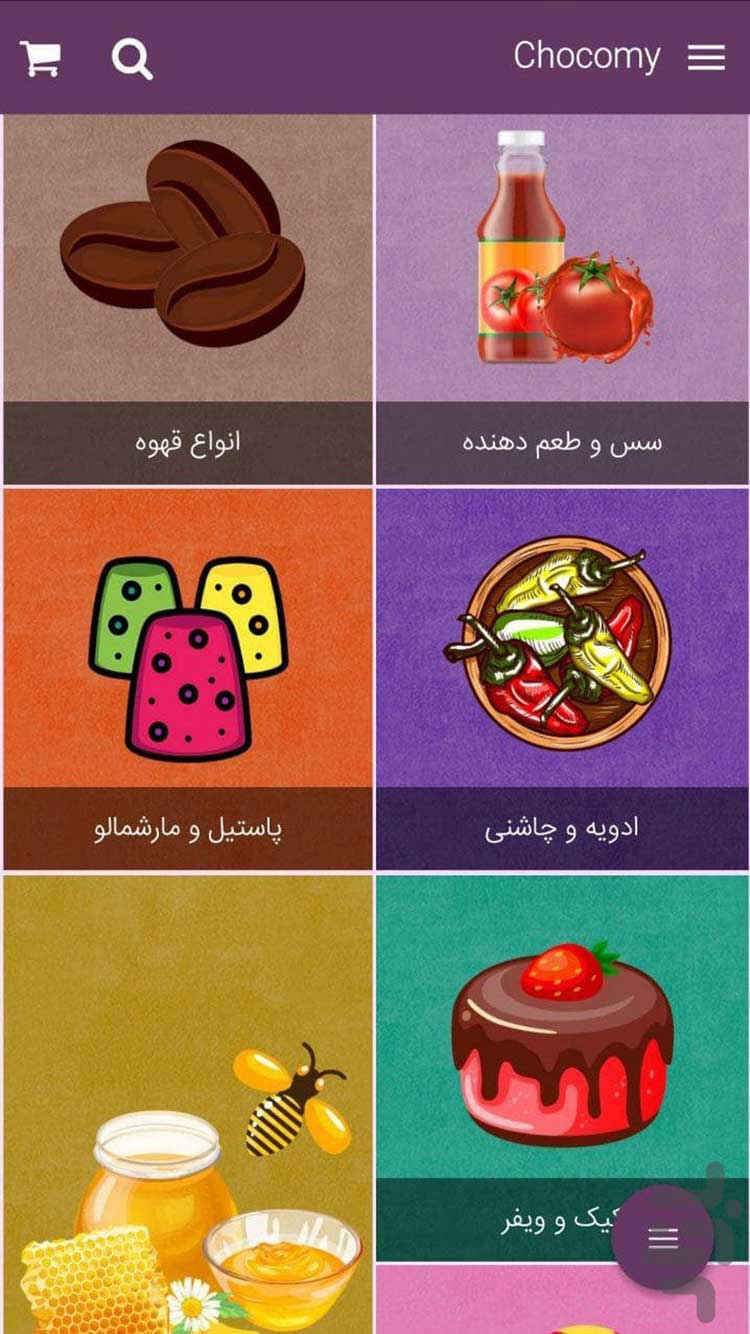Browse the پاستیل و مارشمالو category

pos(188,678)
